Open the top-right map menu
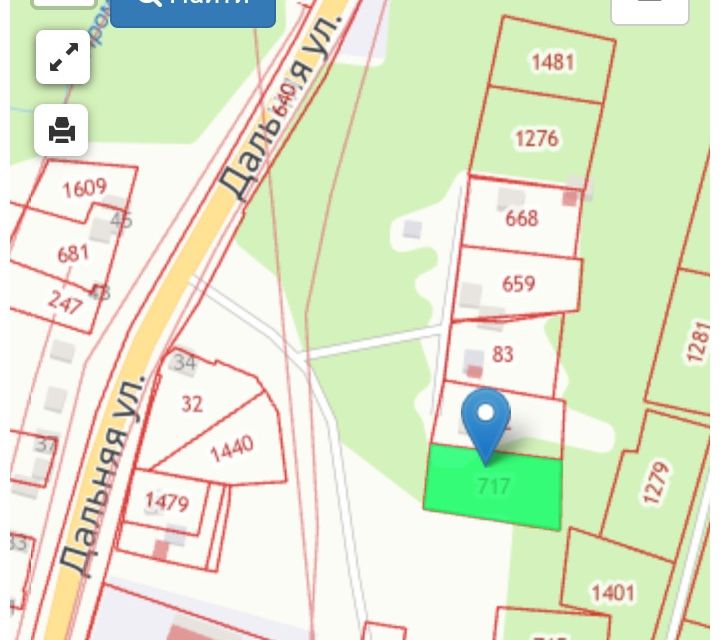The width and height of the screenshot is (720, 640). [x=649, y=7]
